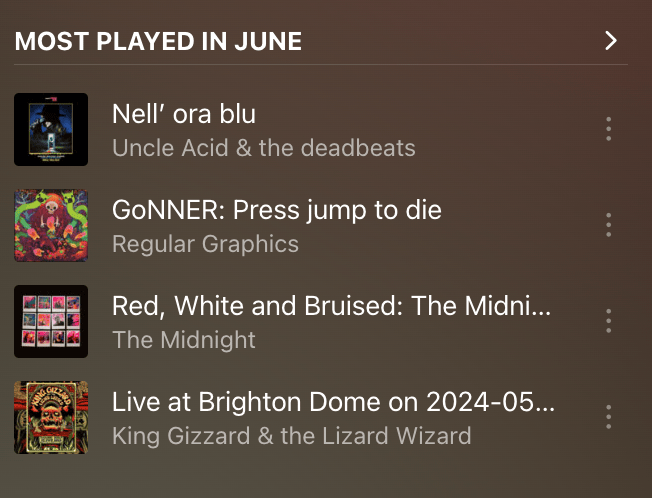Open Red, White and Bruised by The Midnight
Screen dimensions: 652x498
click(x=331, y=306)
